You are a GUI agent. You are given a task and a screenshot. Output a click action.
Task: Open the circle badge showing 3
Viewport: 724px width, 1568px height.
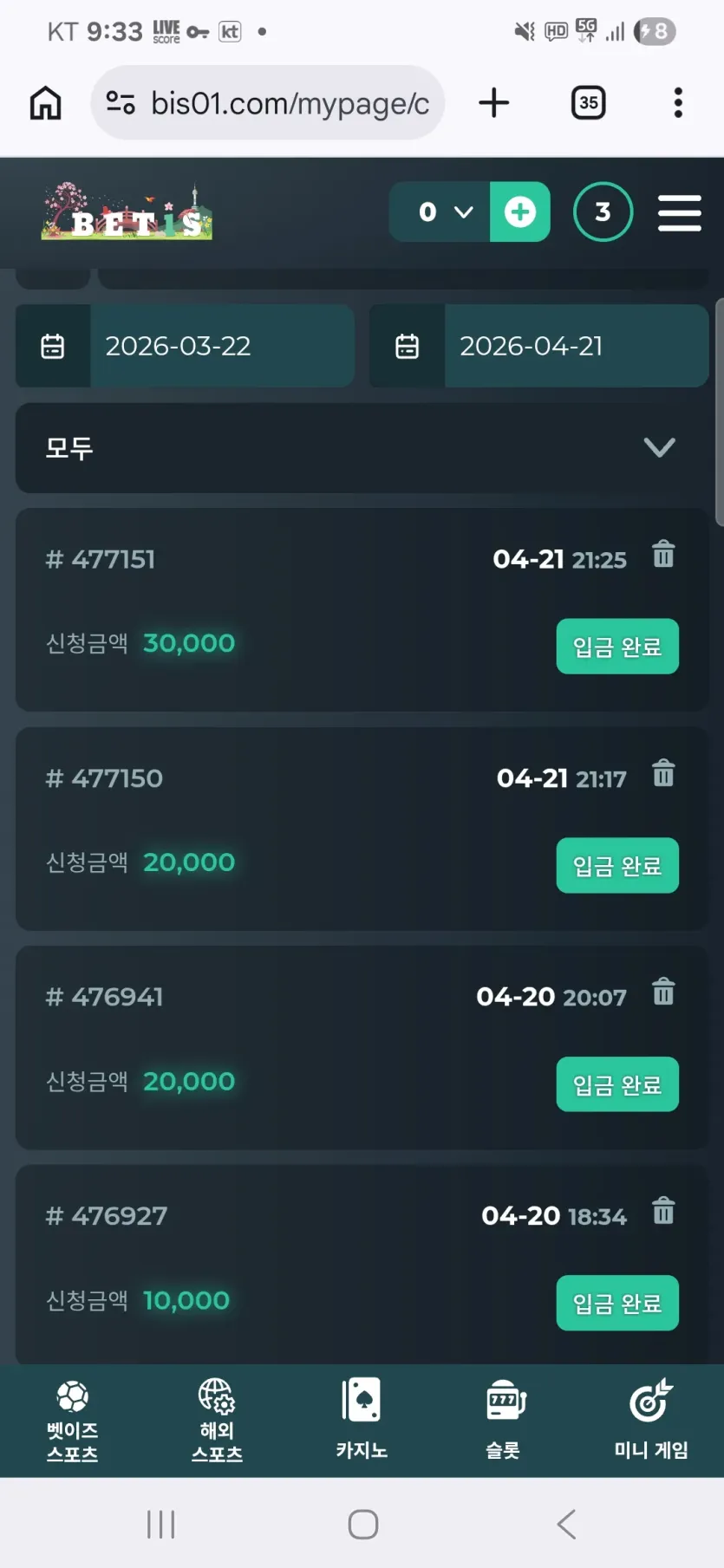coord(603,211)
